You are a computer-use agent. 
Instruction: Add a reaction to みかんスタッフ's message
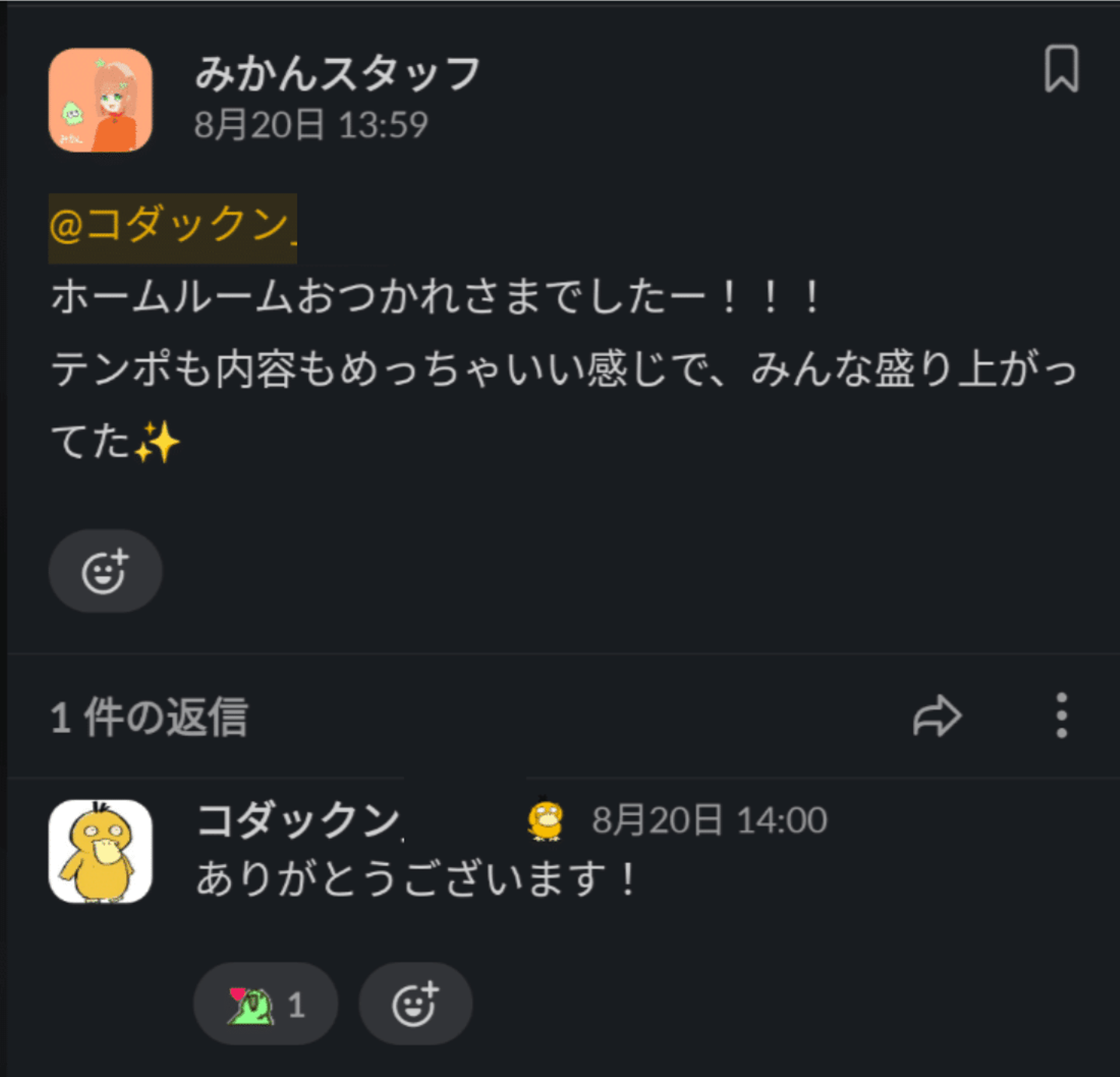105,572
